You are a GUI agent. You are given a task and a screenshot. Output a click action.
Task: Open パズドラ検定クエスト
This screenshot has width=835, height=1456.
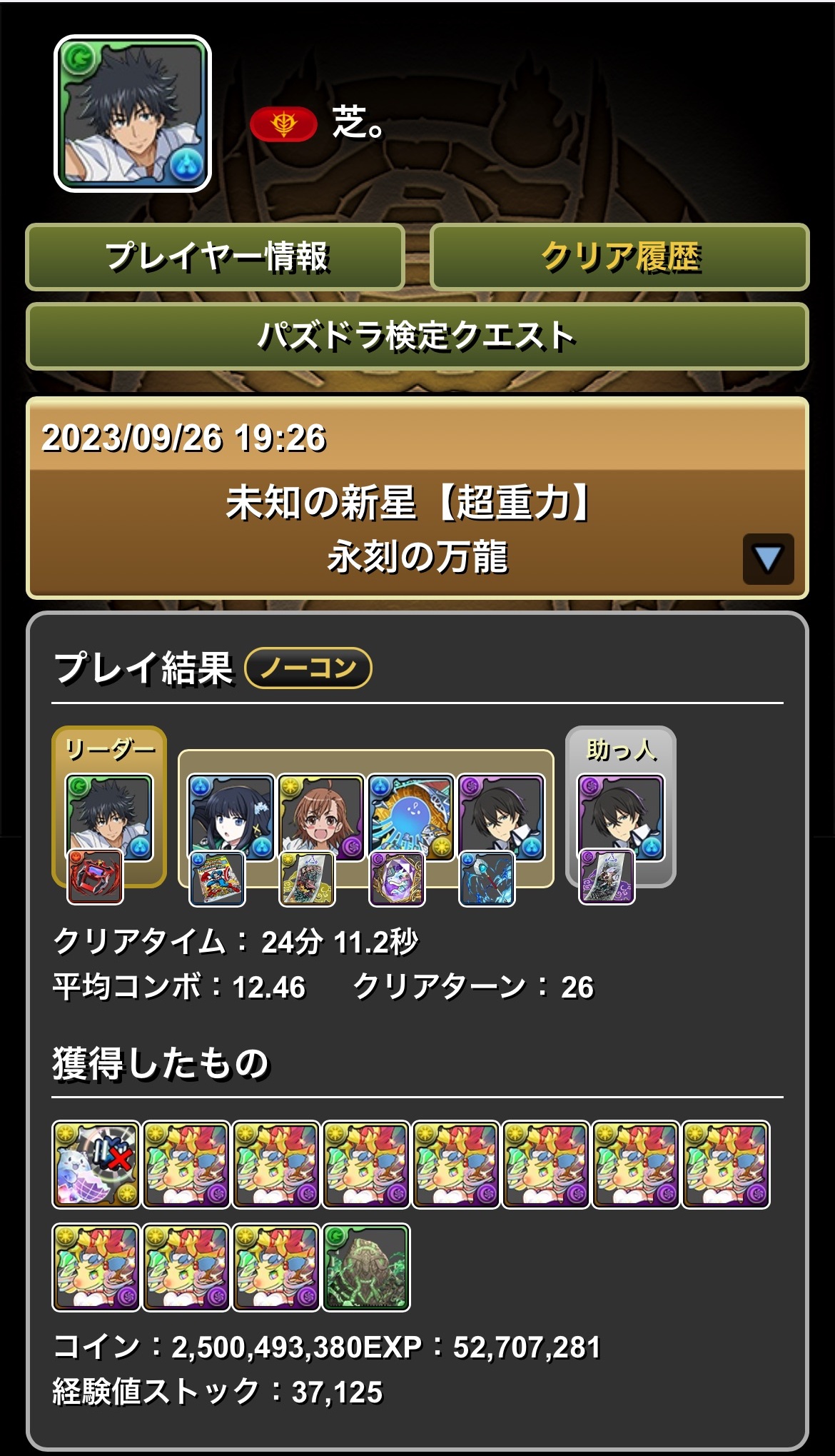click(417, 336)
